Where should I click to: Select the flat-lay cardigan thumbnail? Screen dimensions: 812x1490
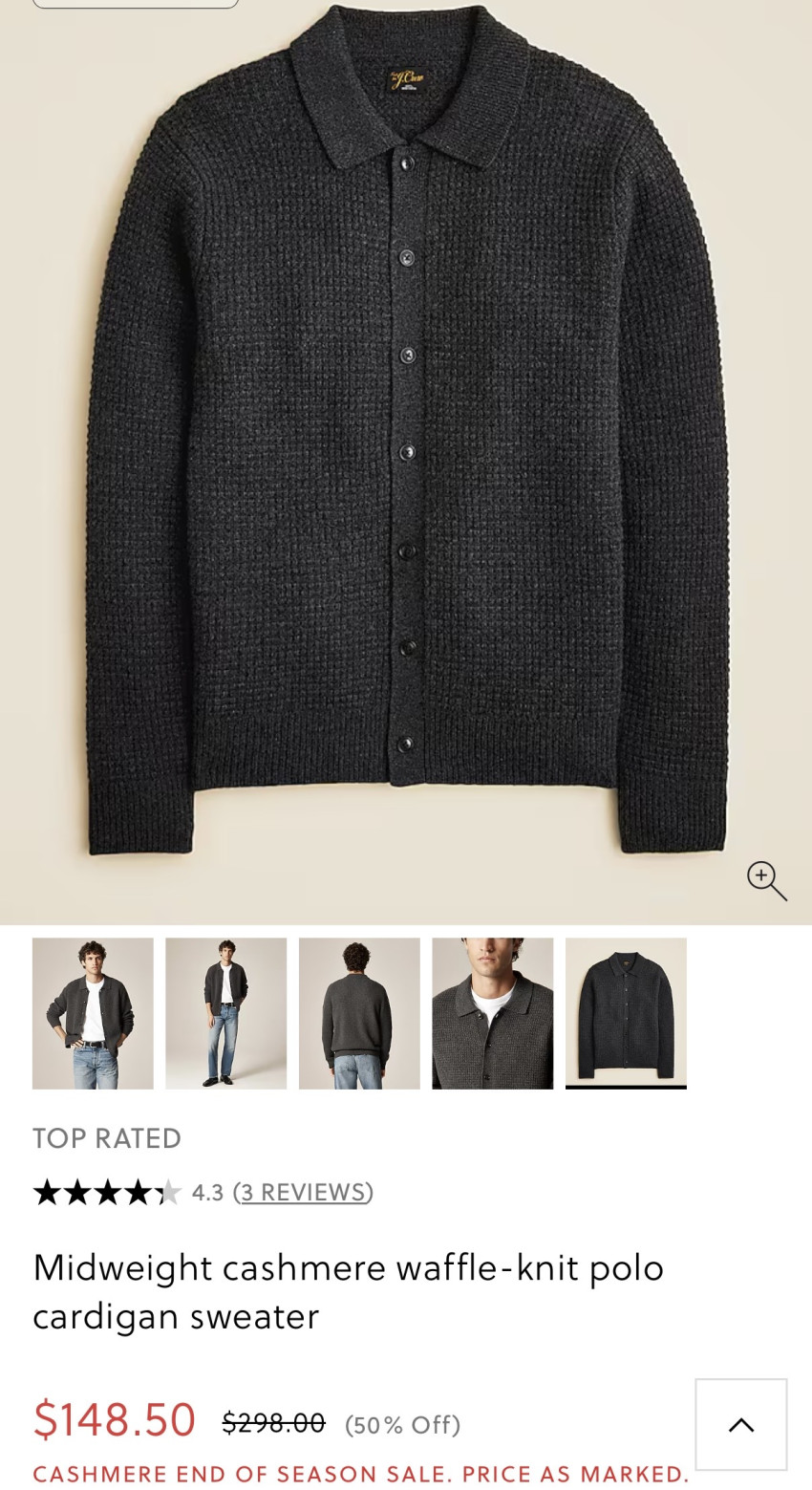tap(626, 1013)
